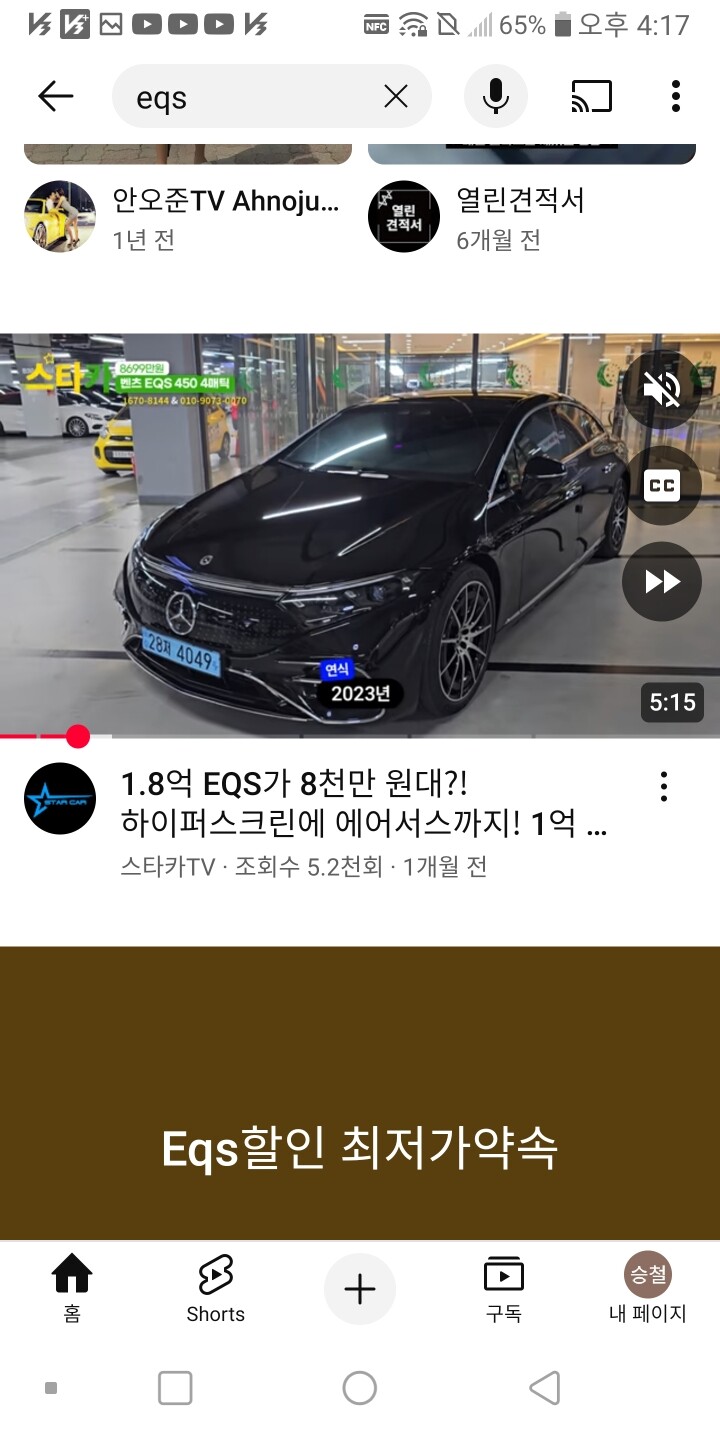This screenshot has width=720, height=1440.
Task: Tap the Eqs할인 최저가약속 ad banner
Action: (x=360, y=1150)
